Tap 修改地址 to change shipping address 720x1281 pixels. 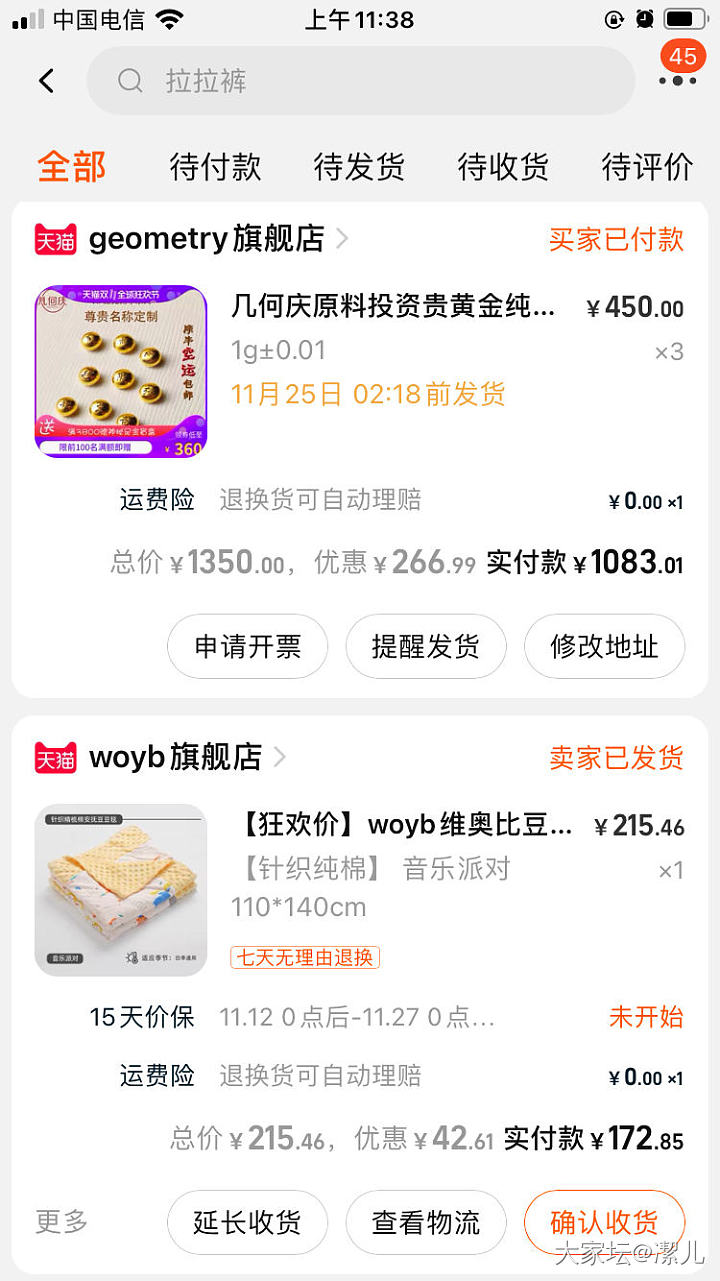click(x=604, y=647)
